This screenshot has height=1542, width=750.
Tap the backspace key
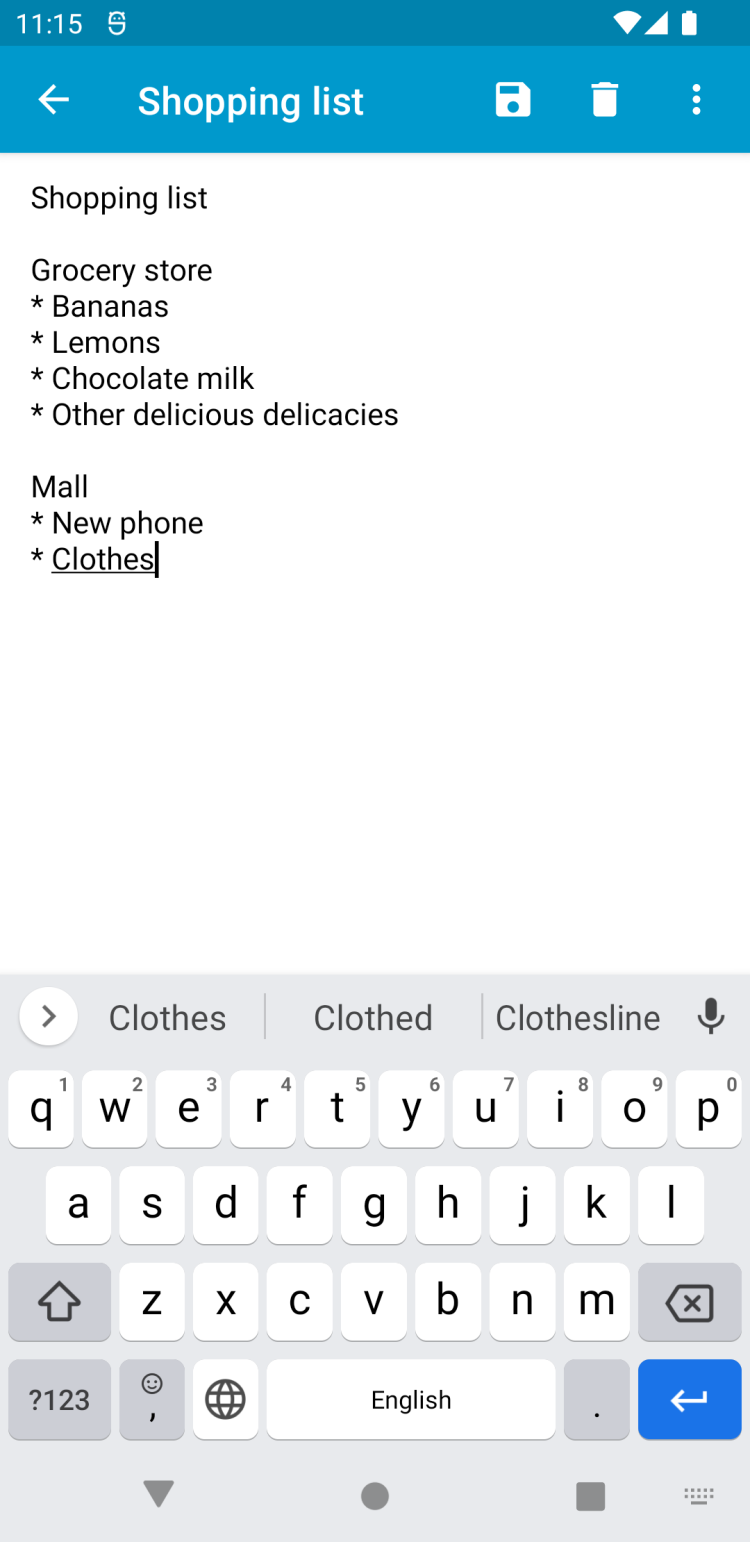point(689,1302)
